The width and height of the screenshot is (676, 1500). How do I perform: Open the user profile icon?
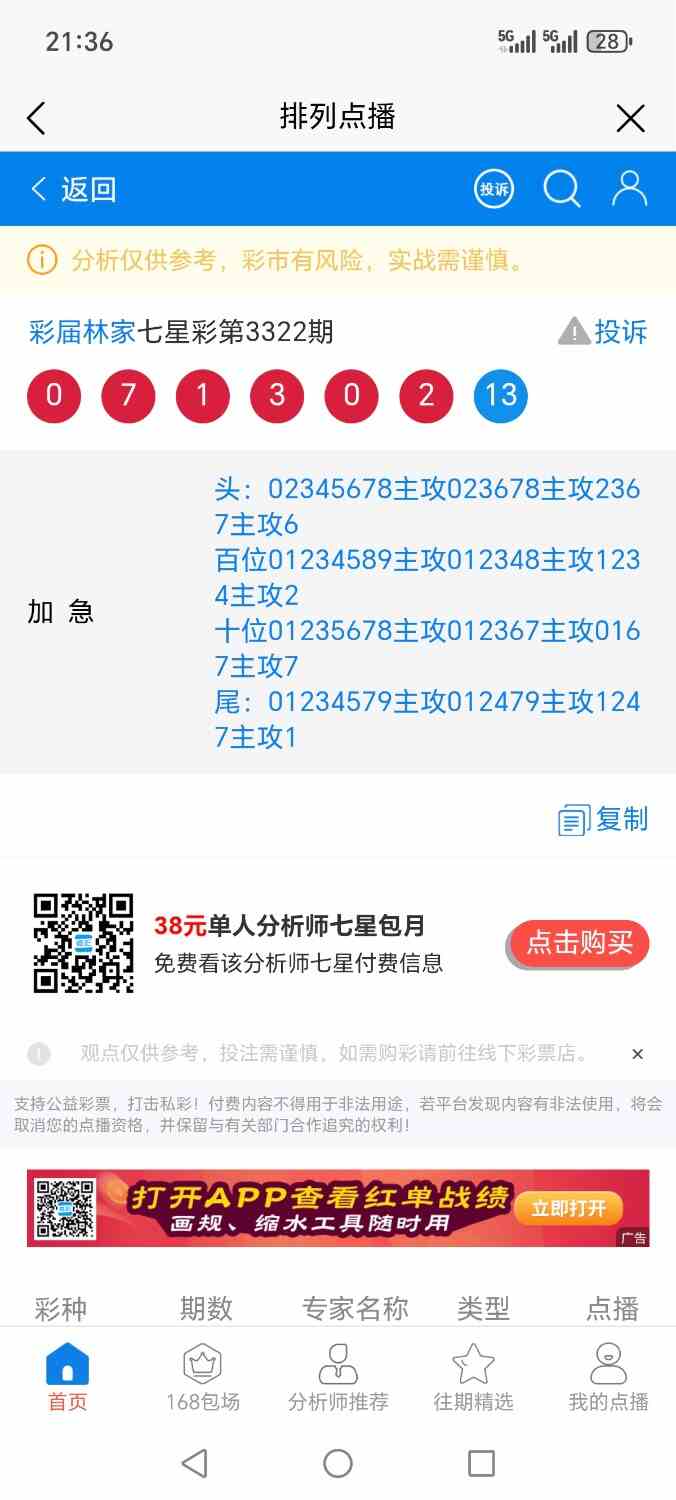[x=629, y=189]
